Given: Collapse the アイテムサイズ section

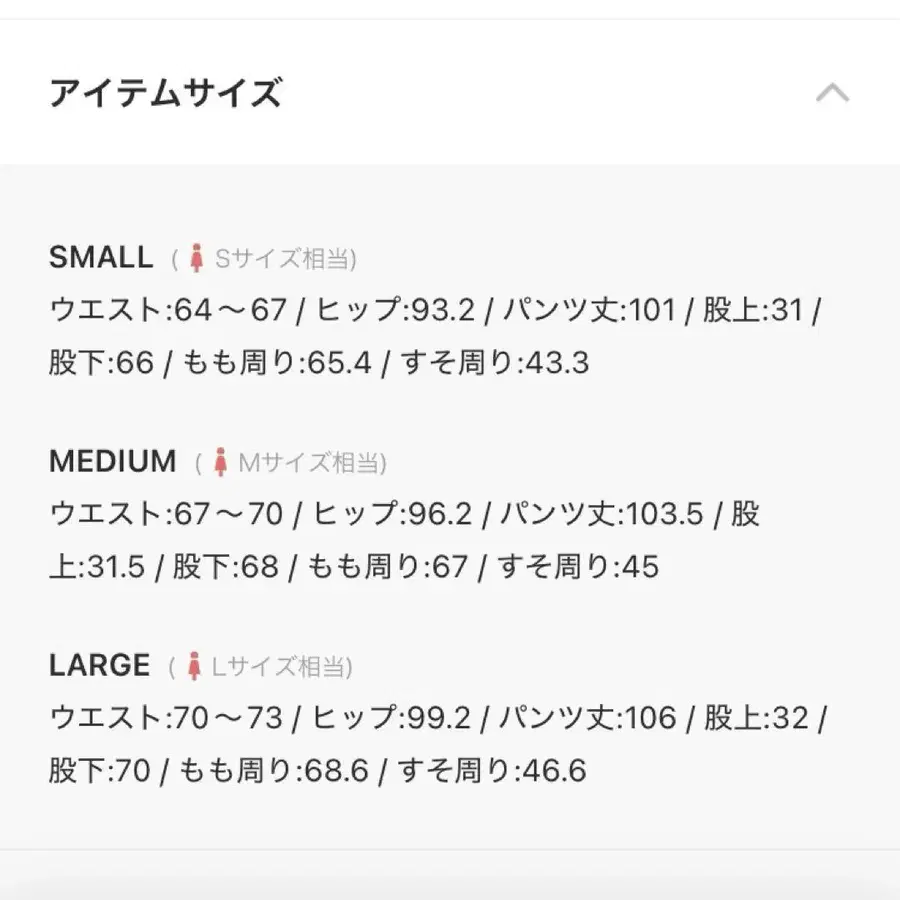Looking at the screenshot, I should 832,94.
